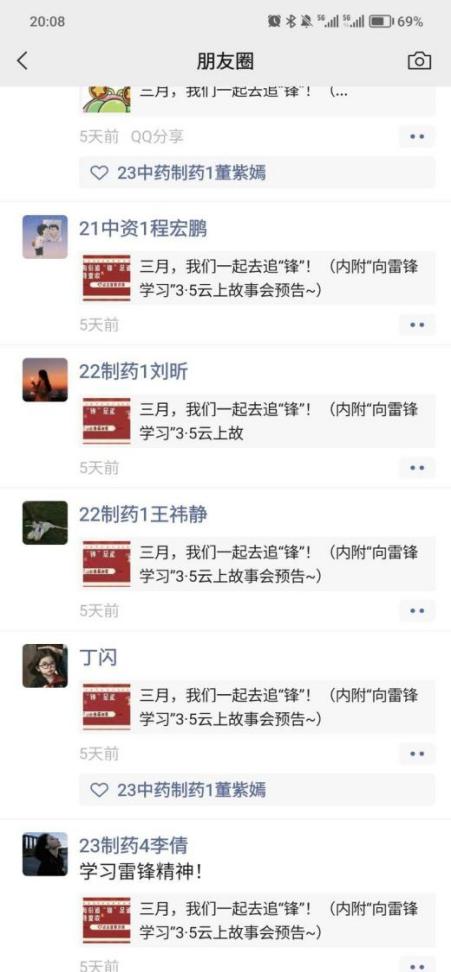Open the profile of 23制药4李倩

[133, 846]
